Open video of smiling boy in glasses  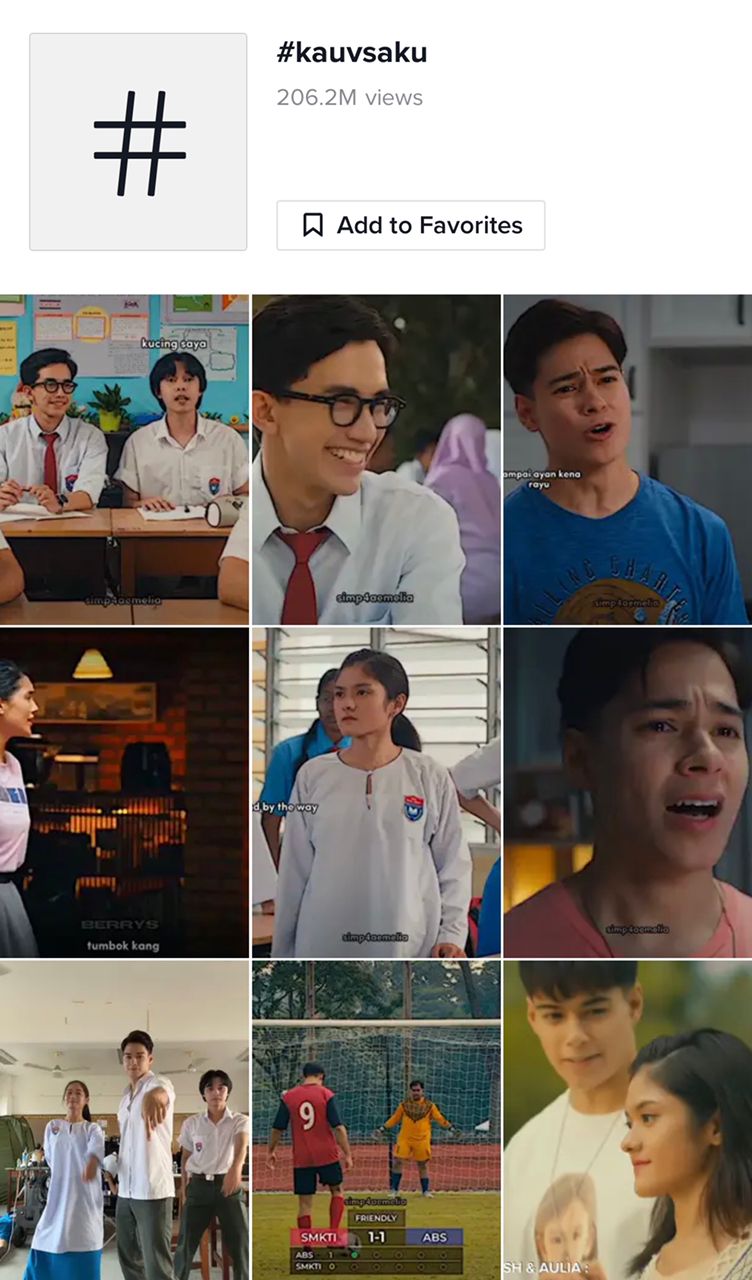point(375,460)
